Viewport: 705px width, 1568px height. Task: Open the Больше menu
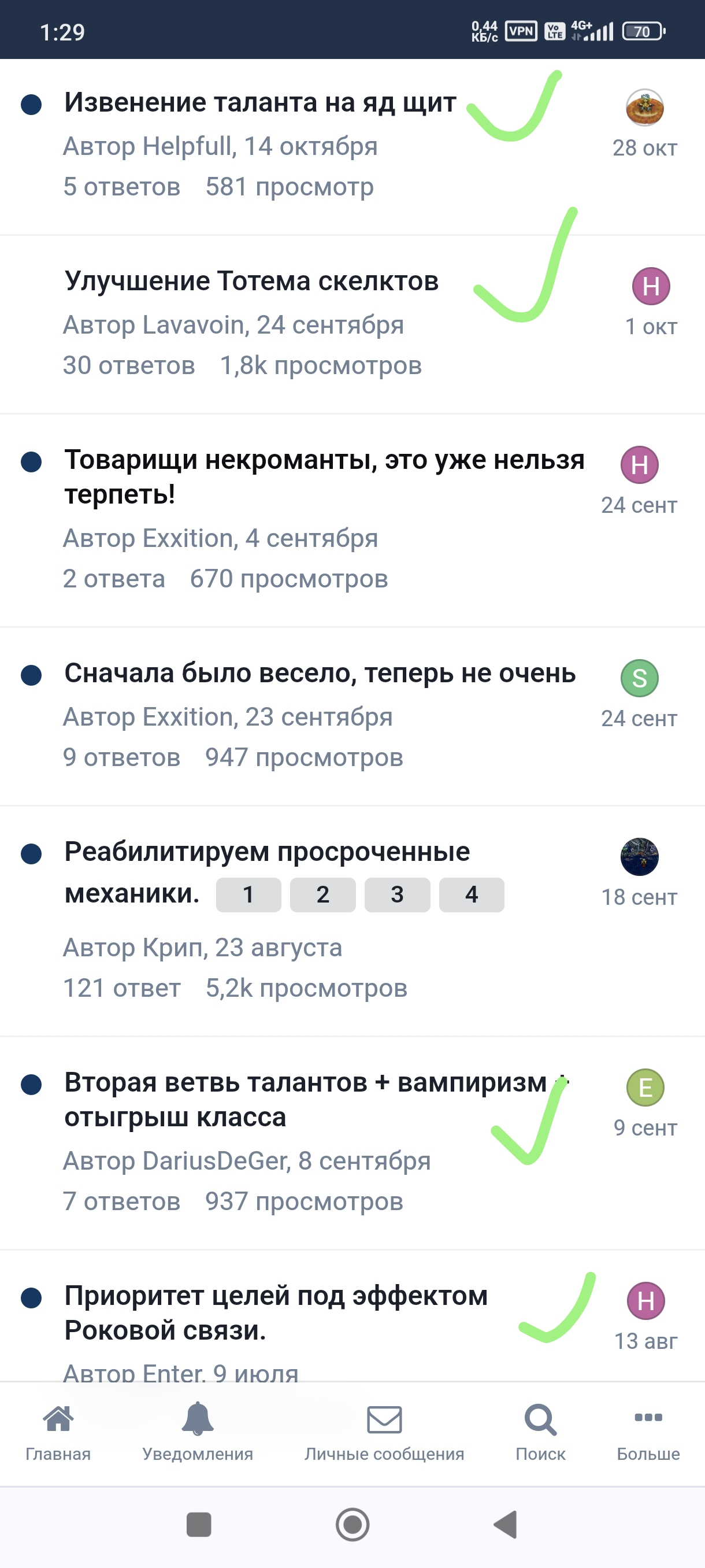648,1433
